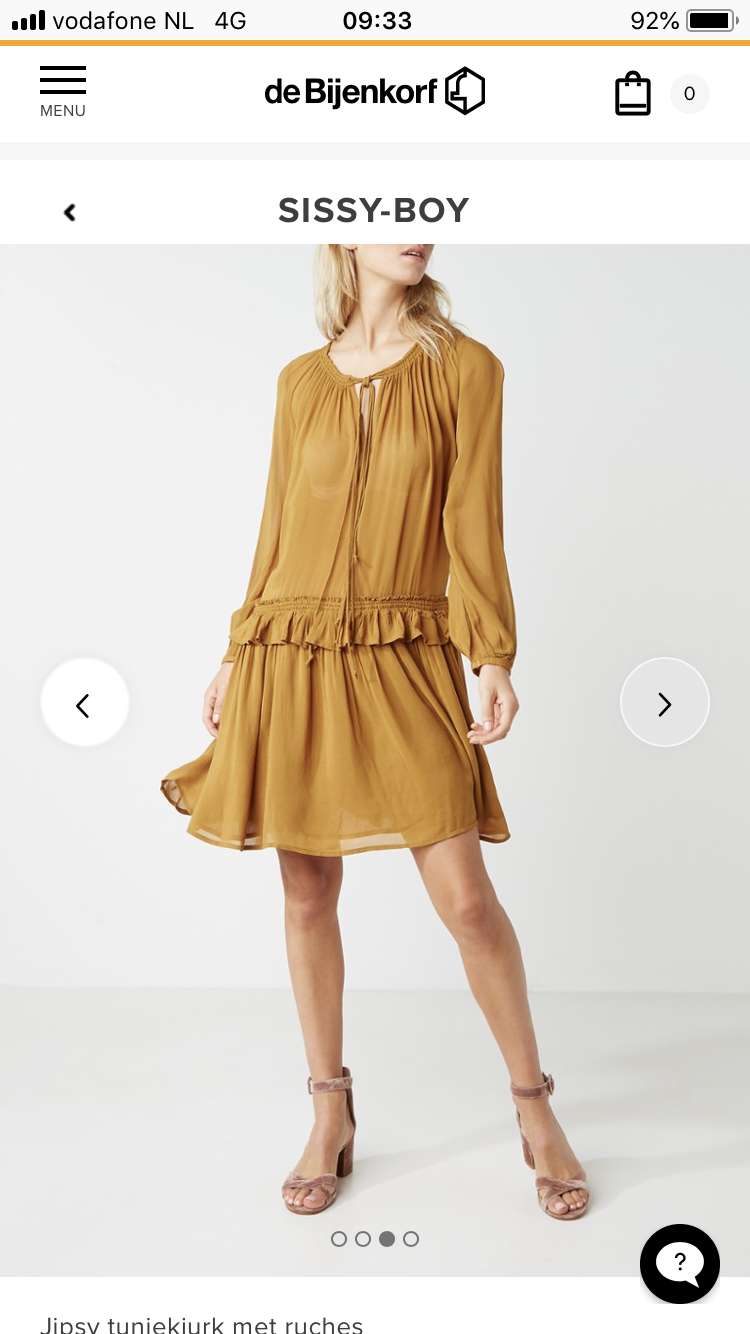
Task: Open the hamburger menu
Action: 62,92
